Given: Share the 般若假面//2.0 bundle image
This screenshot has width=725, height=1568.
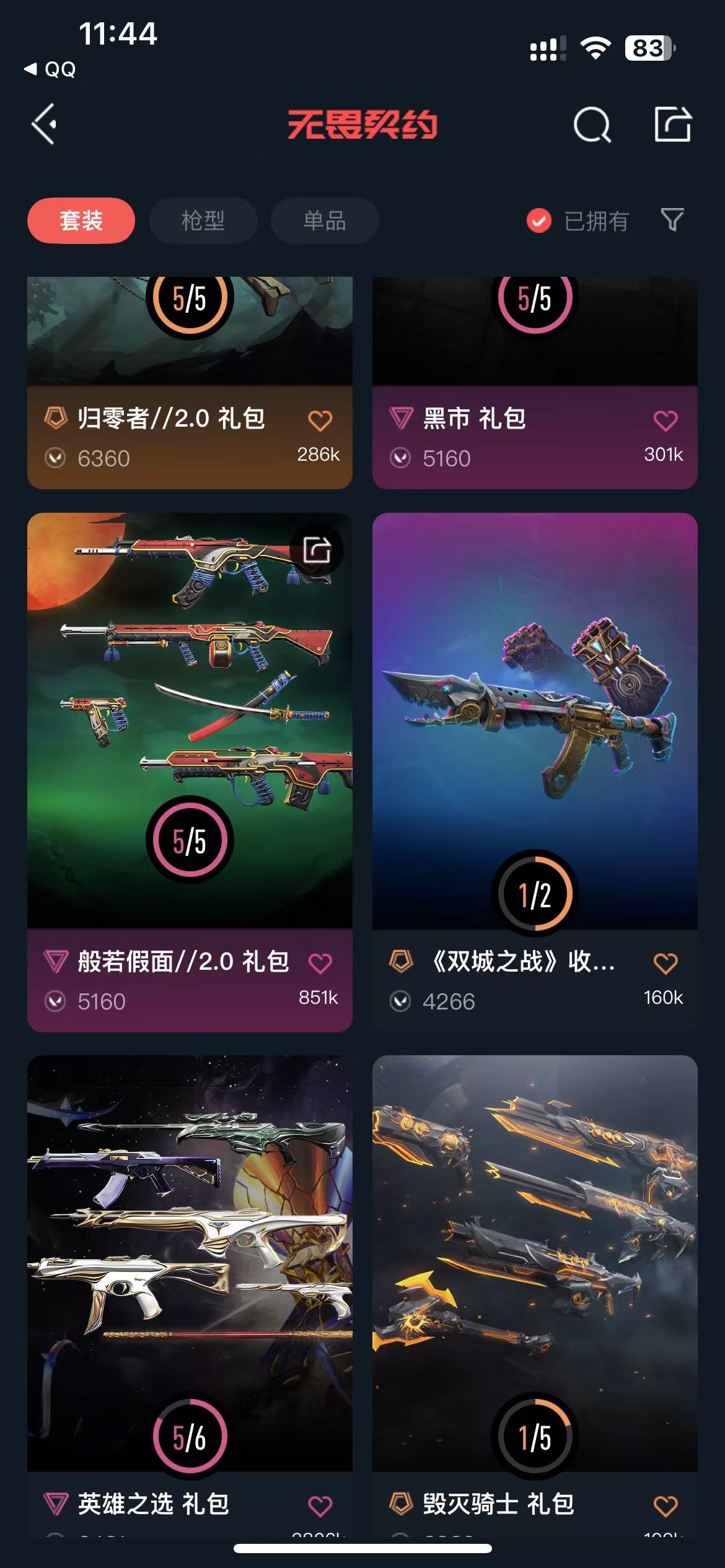Looking at the screenshot, I should [317, 550].
